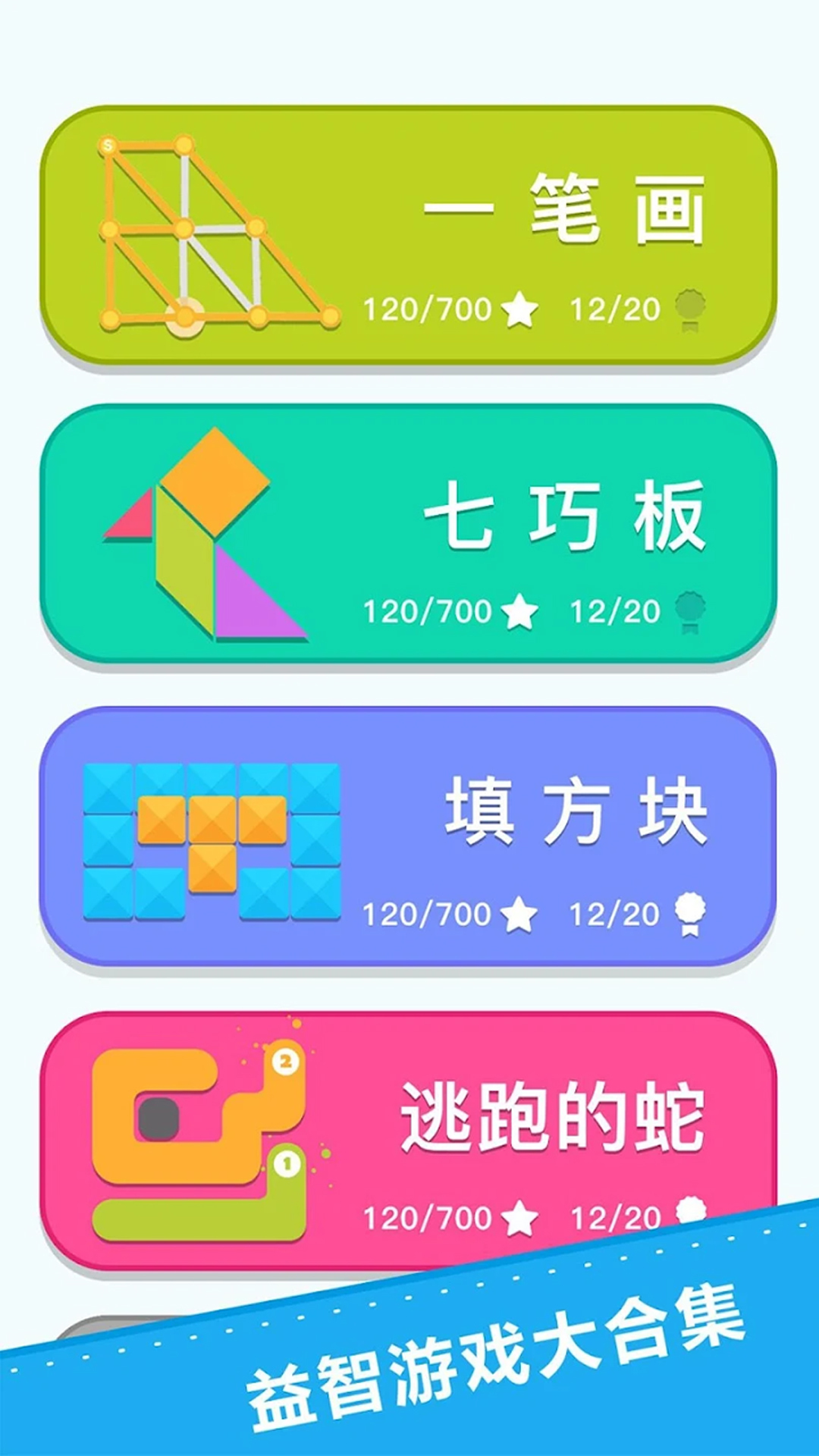Tap the 填方块 game card
Viewport: 819px width, 1456px height.
tap(409, 838)
